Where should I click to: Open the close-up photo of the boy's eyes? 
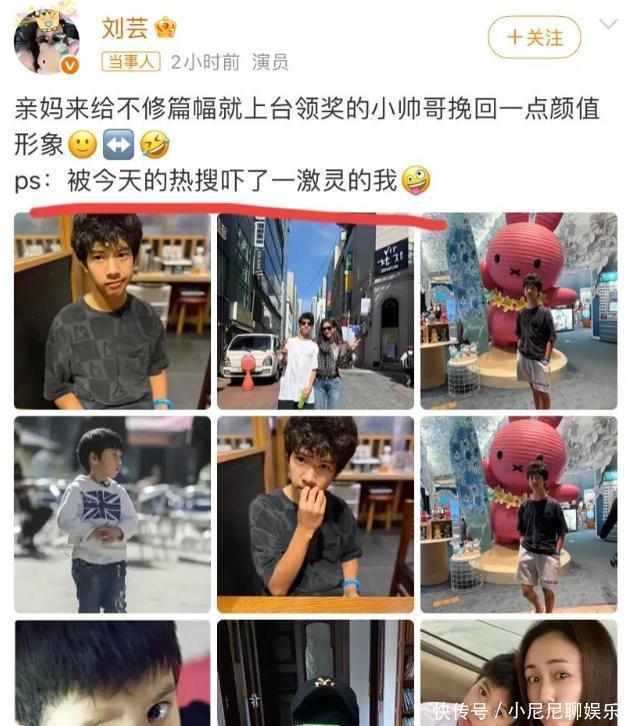[x=112, y=672]
